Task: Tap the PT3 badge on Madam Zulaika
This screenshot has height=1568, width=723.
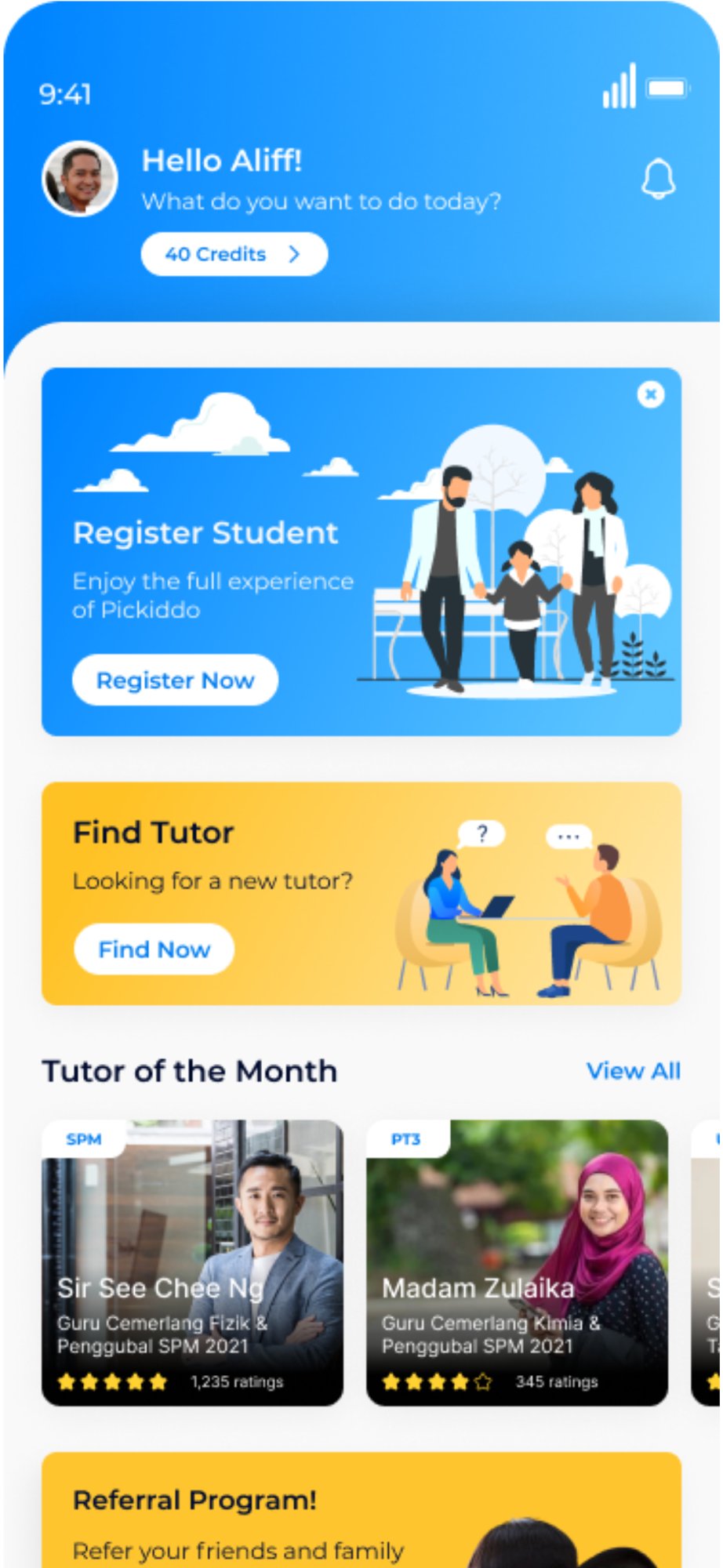Action: pyautogui.click(x=406, y=1138)
